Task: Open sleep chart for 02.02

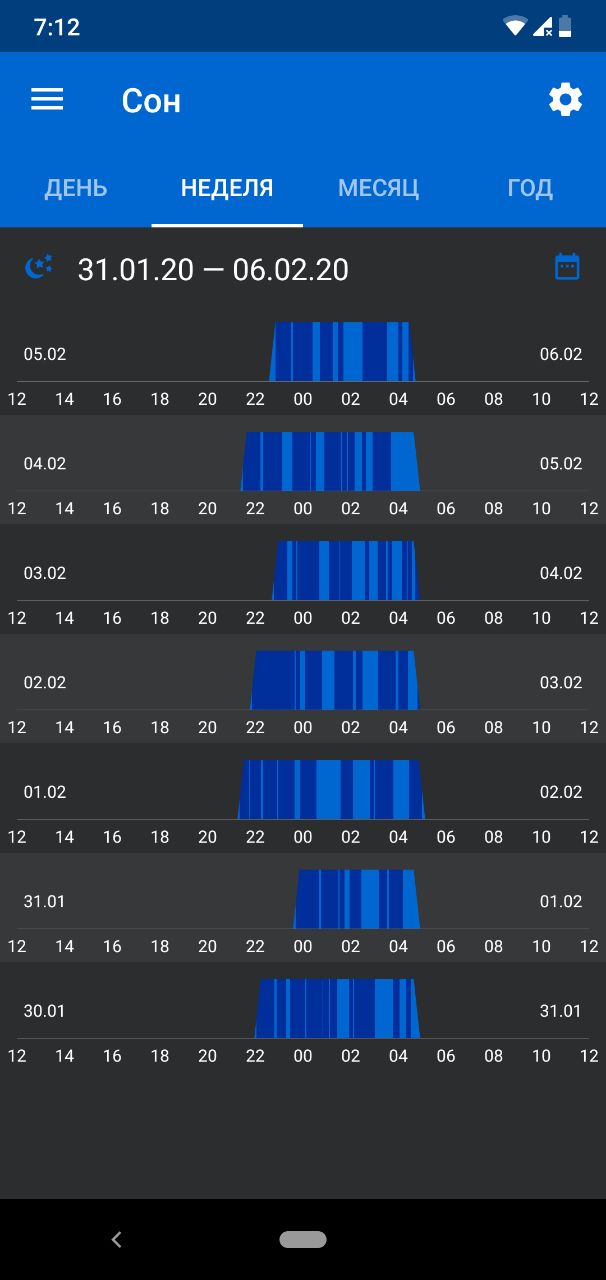Action: tap(303, 689)
